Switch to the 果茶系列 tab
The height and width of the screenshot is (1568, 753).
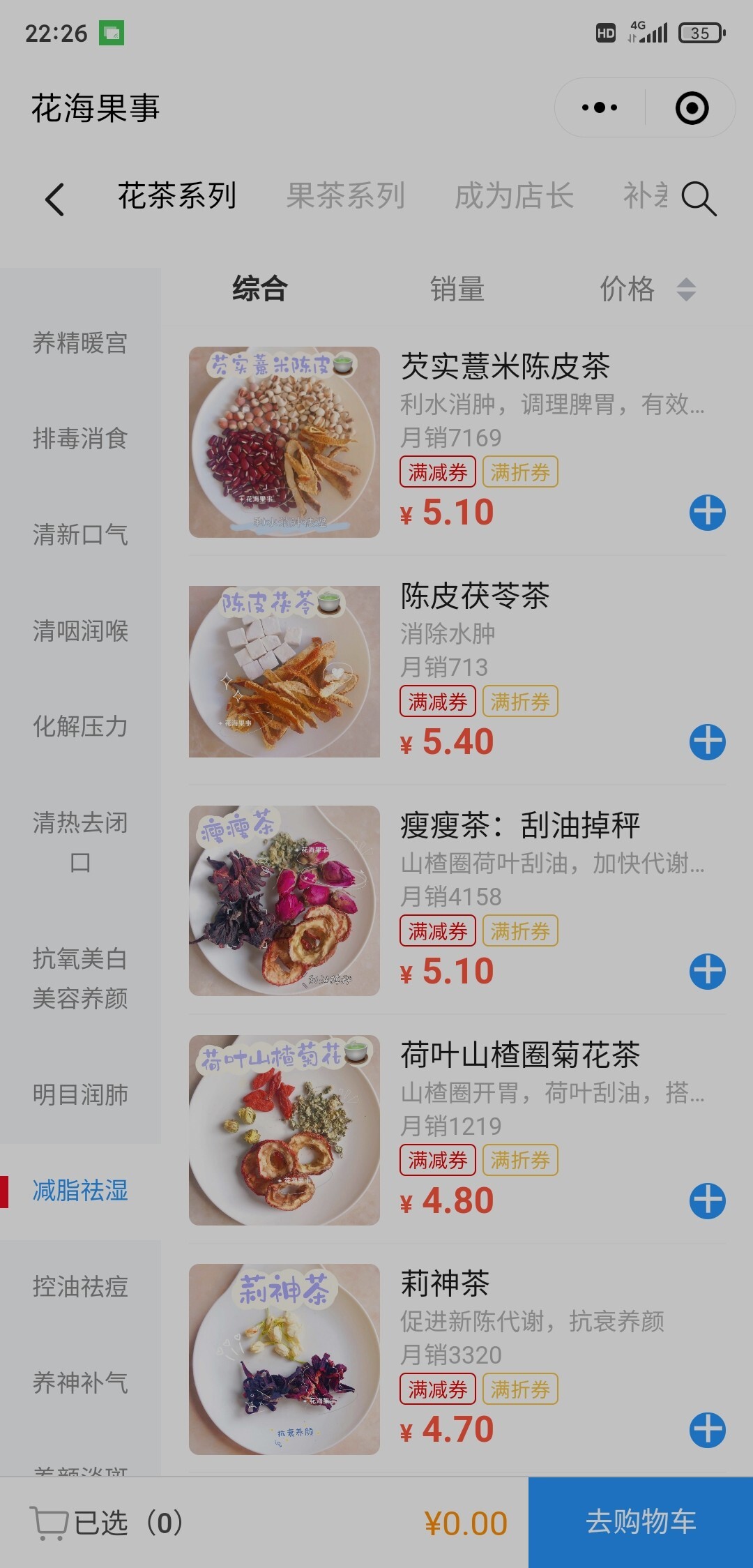[346, 196]
